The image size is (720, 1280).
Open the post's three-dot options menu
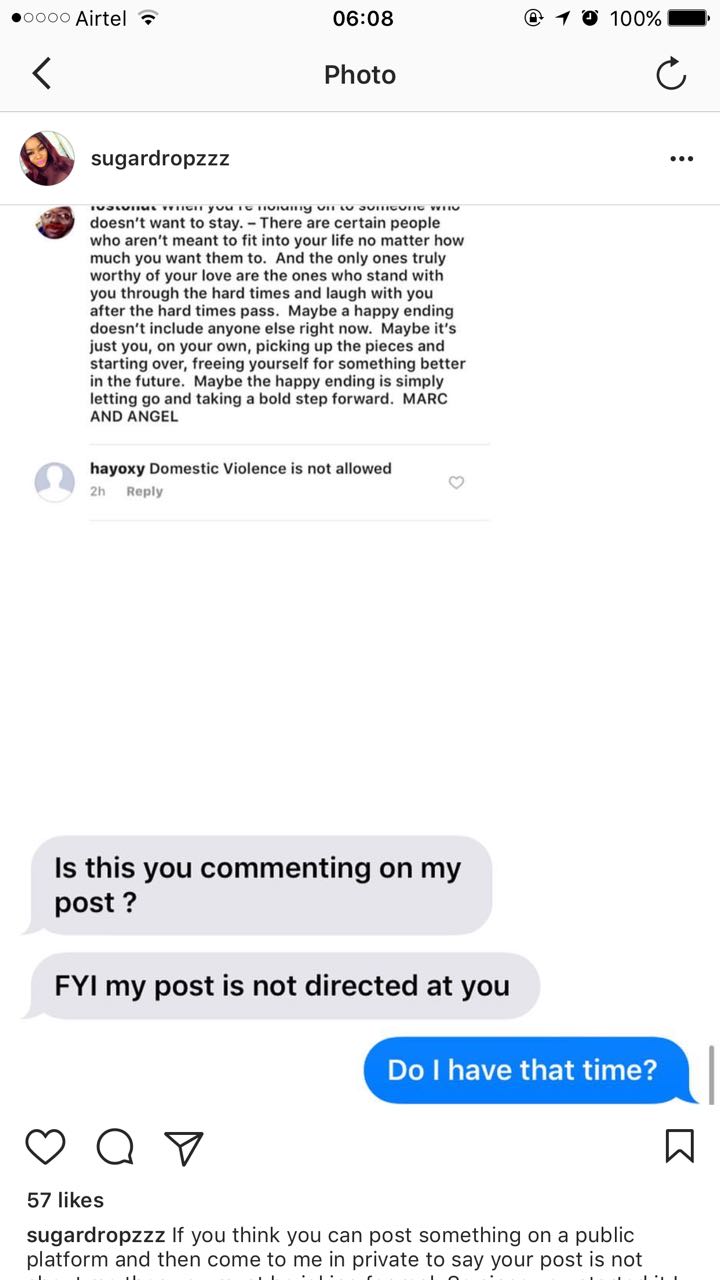coord(682,159)
